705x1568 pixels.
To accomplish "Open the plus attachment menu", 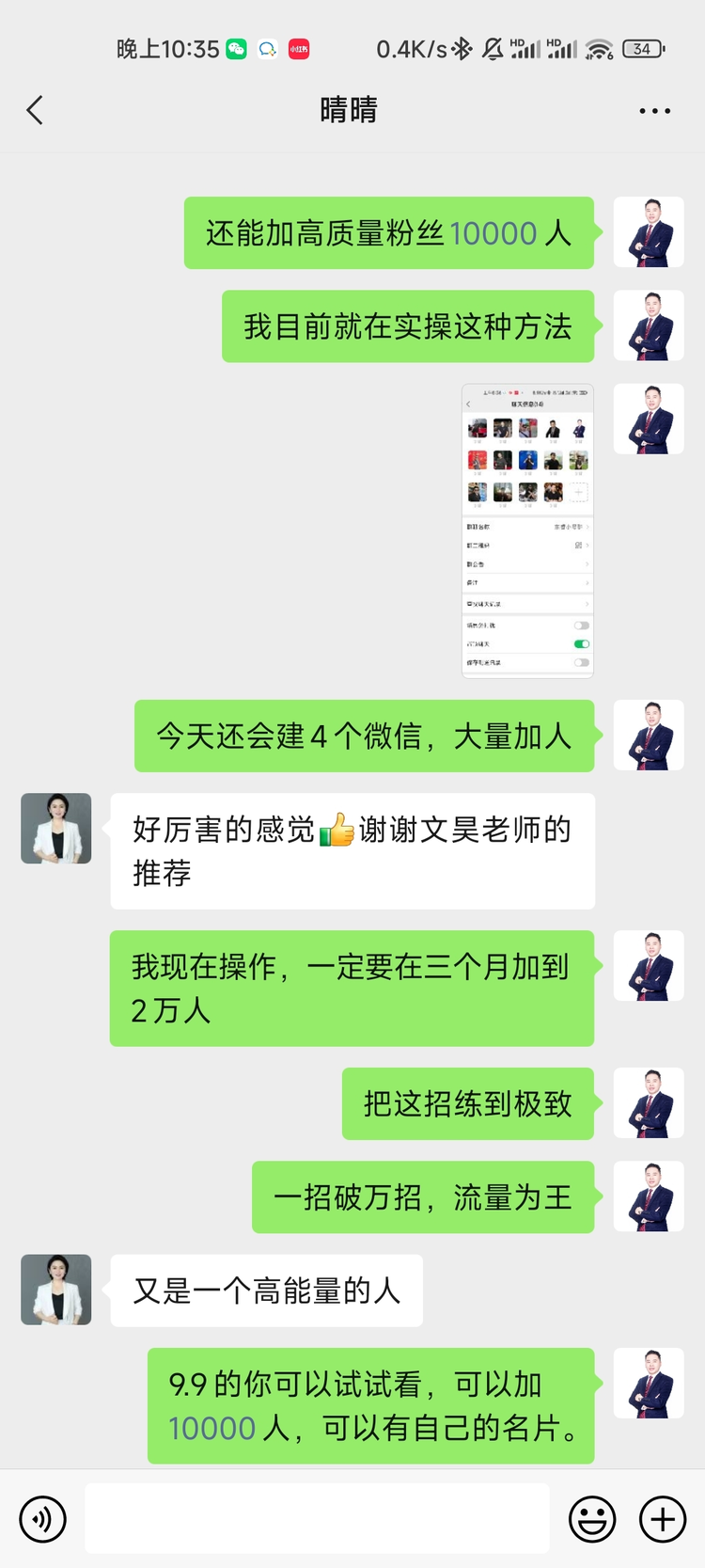I will pos(663,1519).
